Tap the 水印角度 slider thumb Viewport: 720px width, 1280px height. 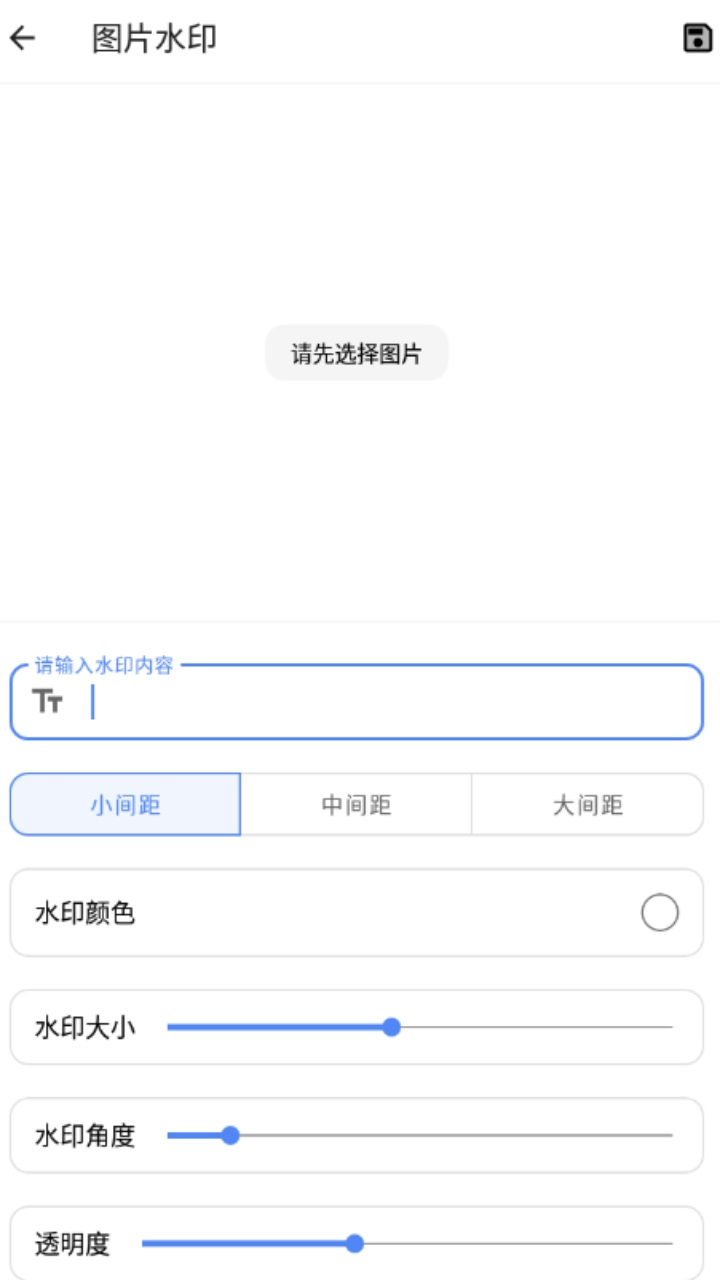click(x=232, y=1135)
